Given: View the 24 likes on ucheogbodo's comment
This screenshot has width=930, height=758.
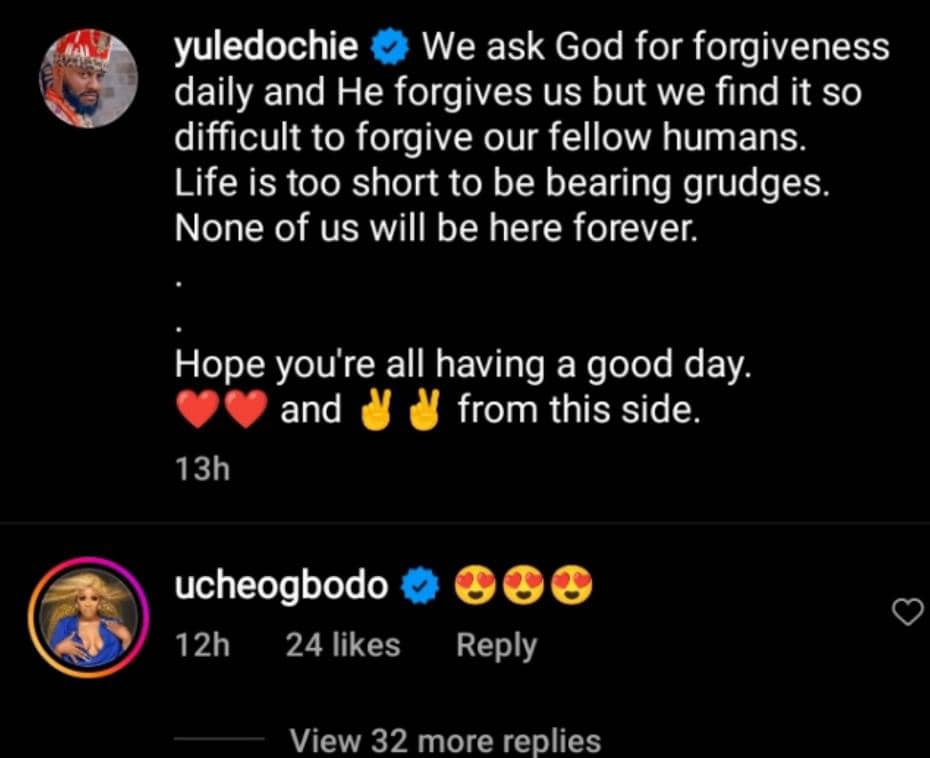Looking at the screenshot, I should (x=343, y=646).
